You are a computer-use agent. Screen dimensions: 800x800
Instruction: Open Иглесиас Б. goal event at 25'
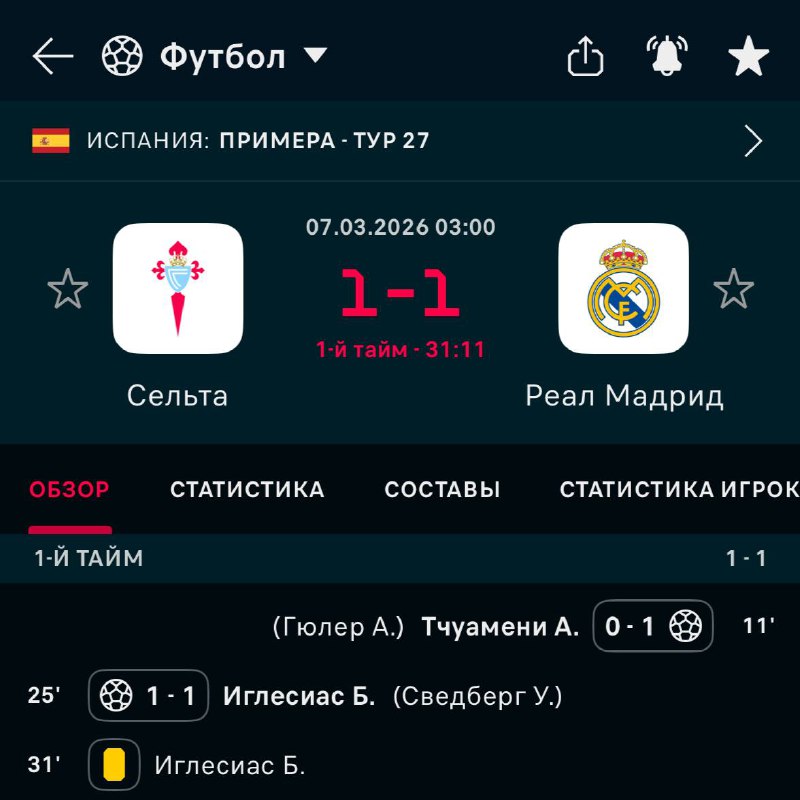[298, 696]
